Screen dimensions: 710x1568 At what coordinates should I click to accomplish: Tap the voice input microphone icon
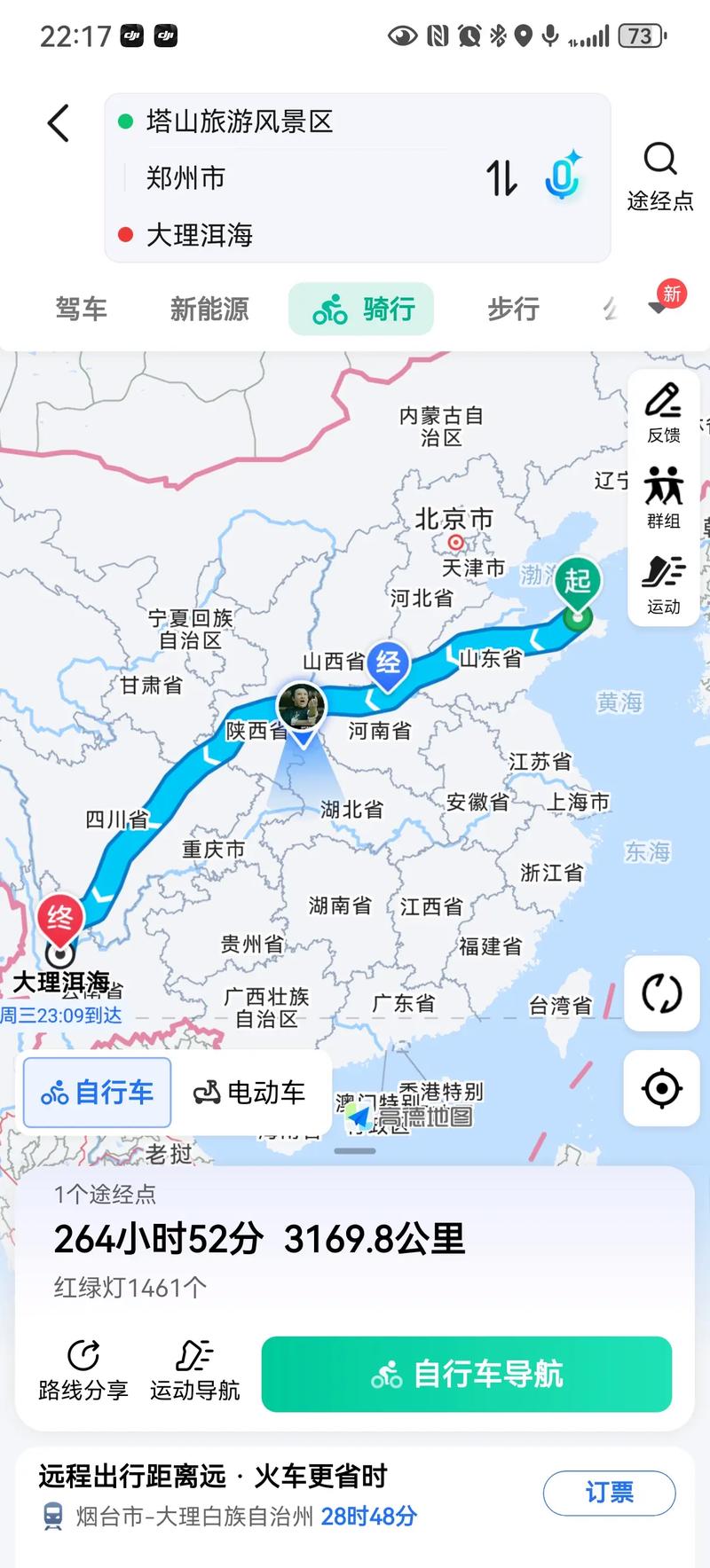coord(564,178)
